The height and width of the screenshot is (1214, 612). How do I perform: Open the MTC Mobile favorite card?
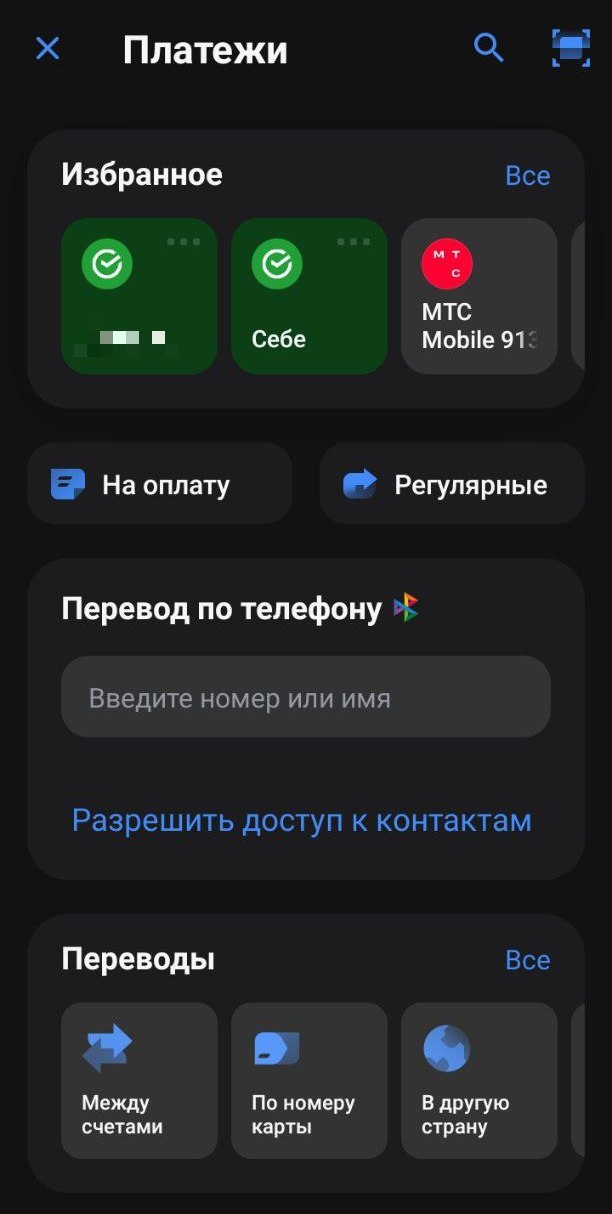pos(479,296)
